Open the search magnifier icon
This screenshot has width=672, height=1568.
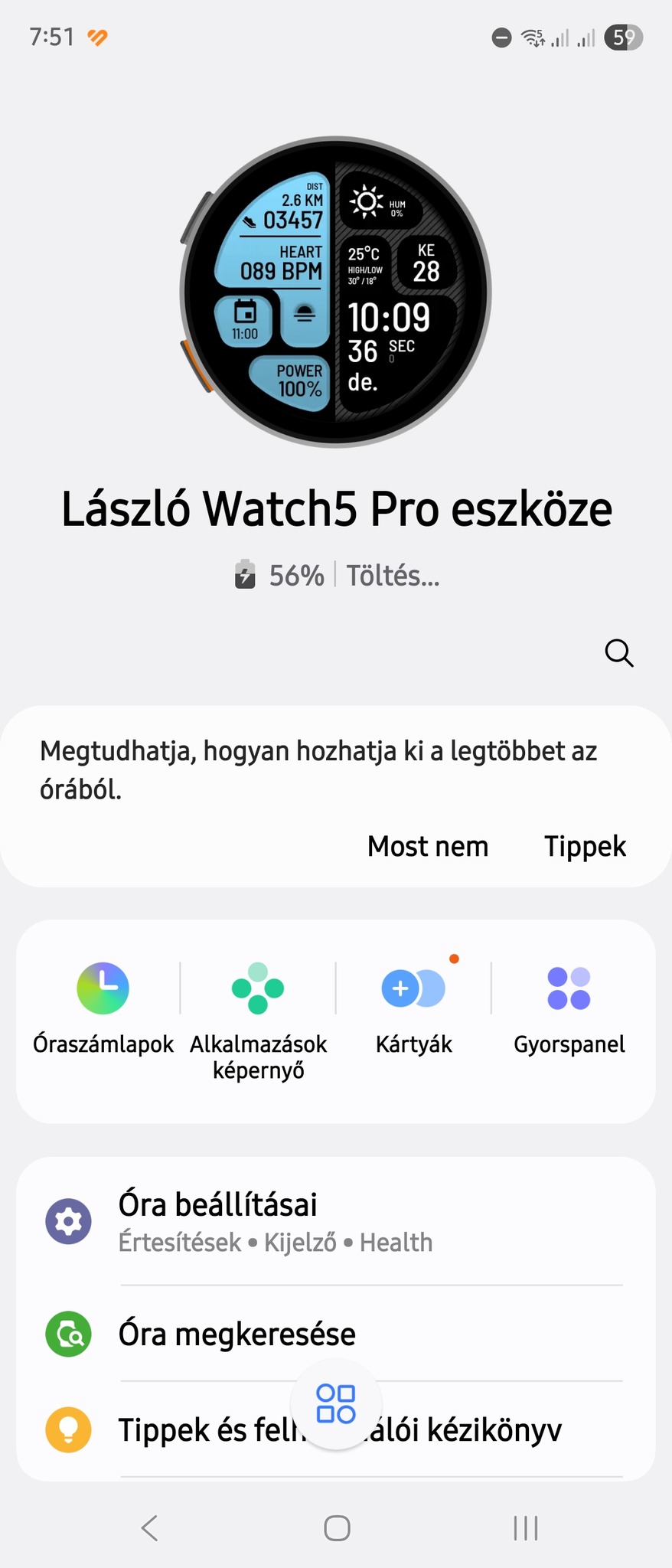[x=618, y=653]
